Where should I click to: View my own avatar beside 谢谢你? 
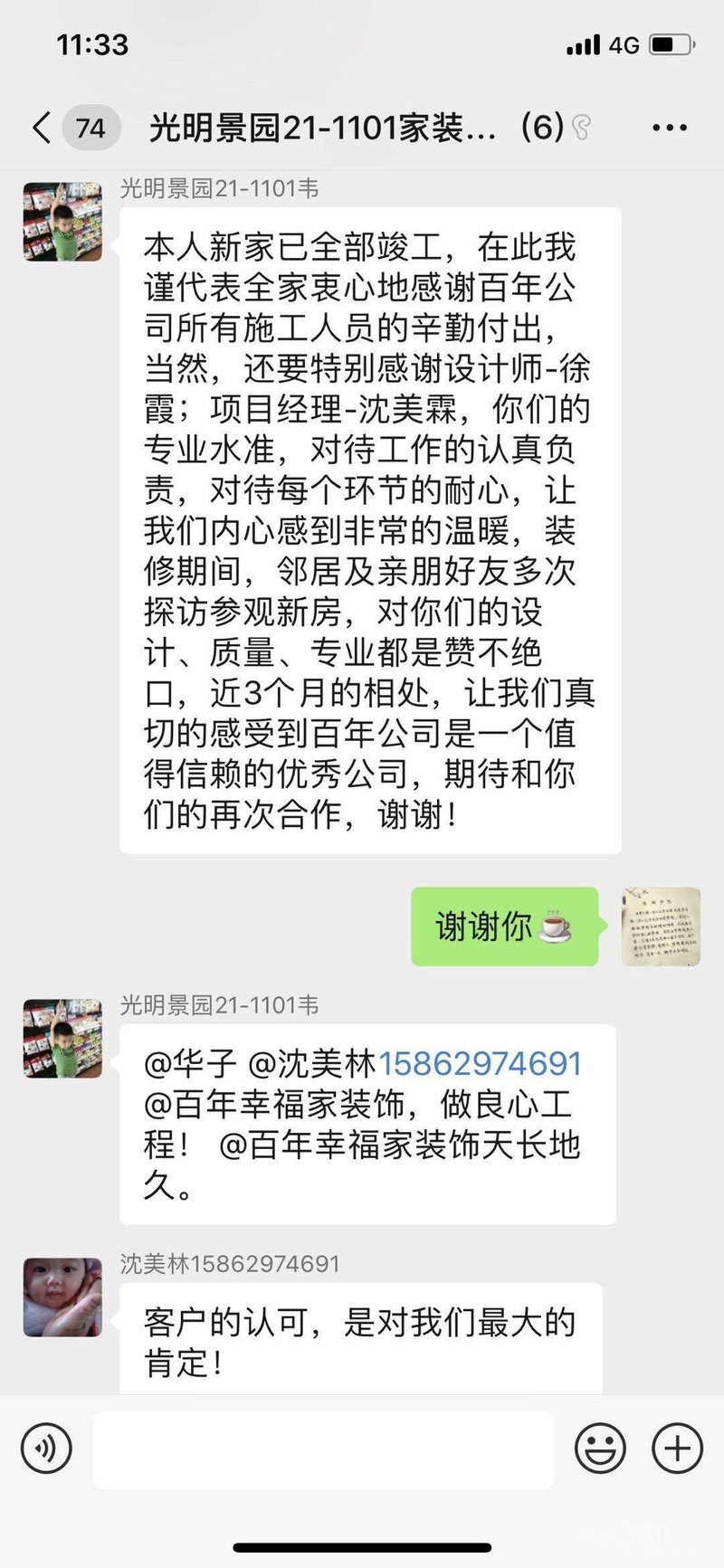[x=661, y=926]
